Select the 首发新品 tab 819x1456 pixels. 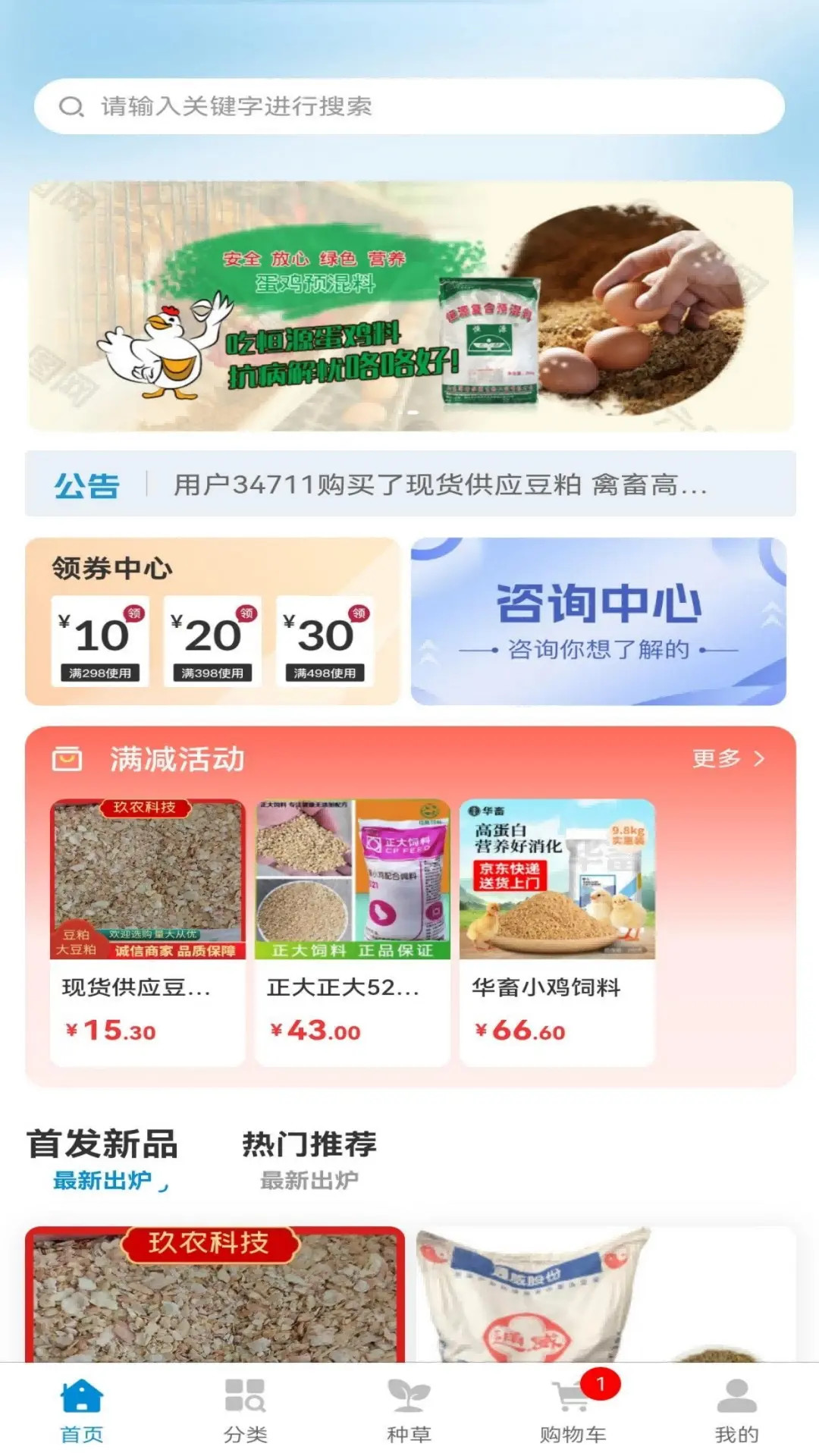pyautogui.click(x=104, y=1146)
